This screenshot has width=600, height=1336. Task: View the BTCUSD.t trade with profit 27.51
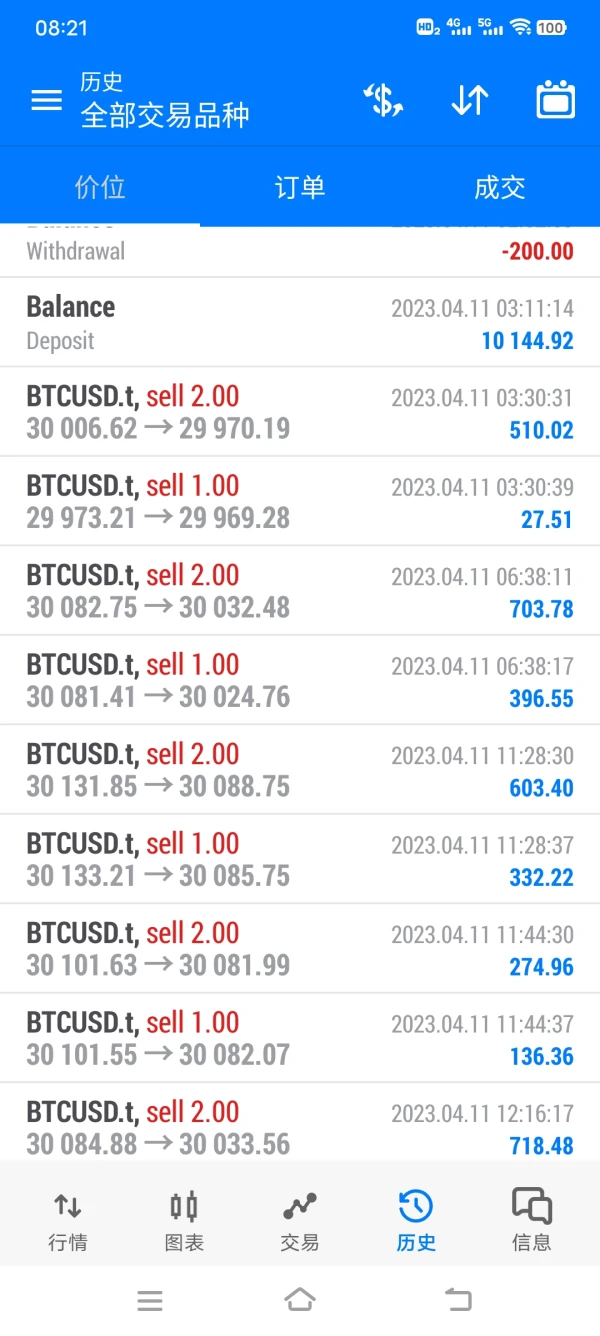tap(300, 501)
